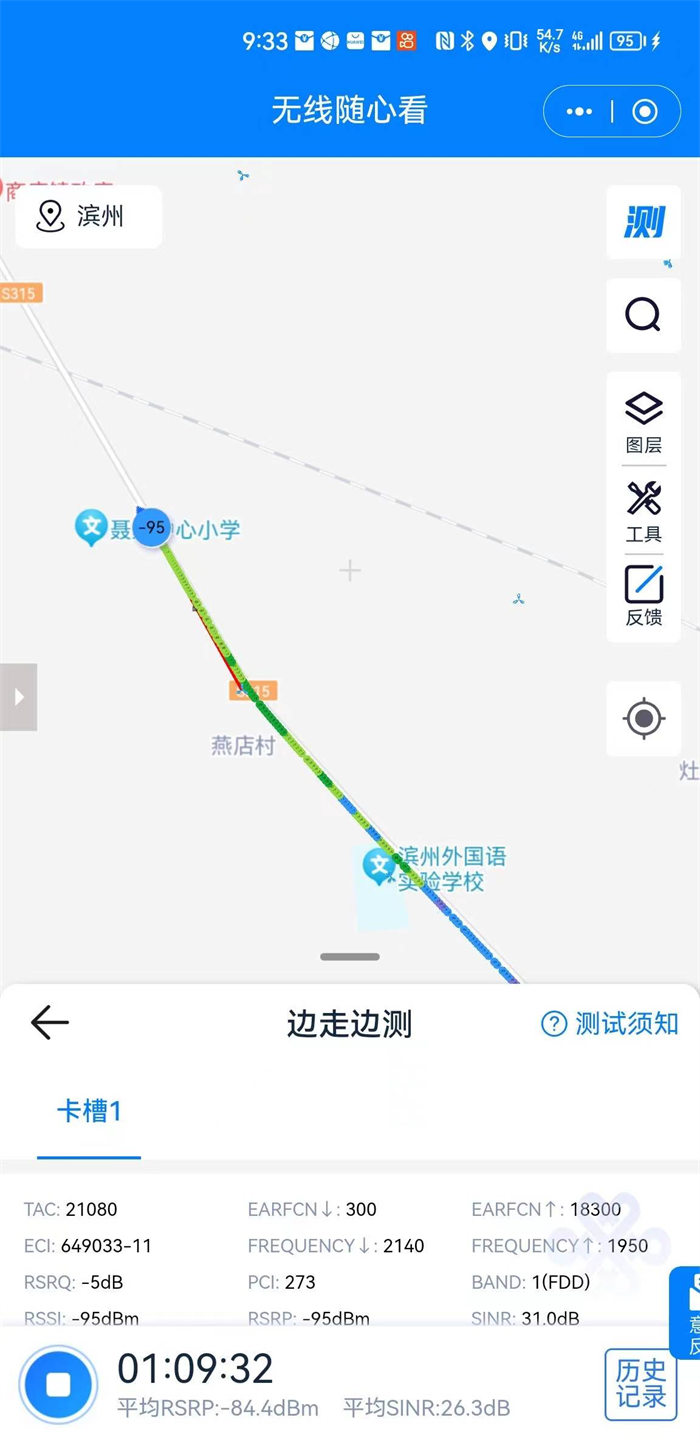
Task: Open the 滨州 city location selector
Action: point(88,216)
